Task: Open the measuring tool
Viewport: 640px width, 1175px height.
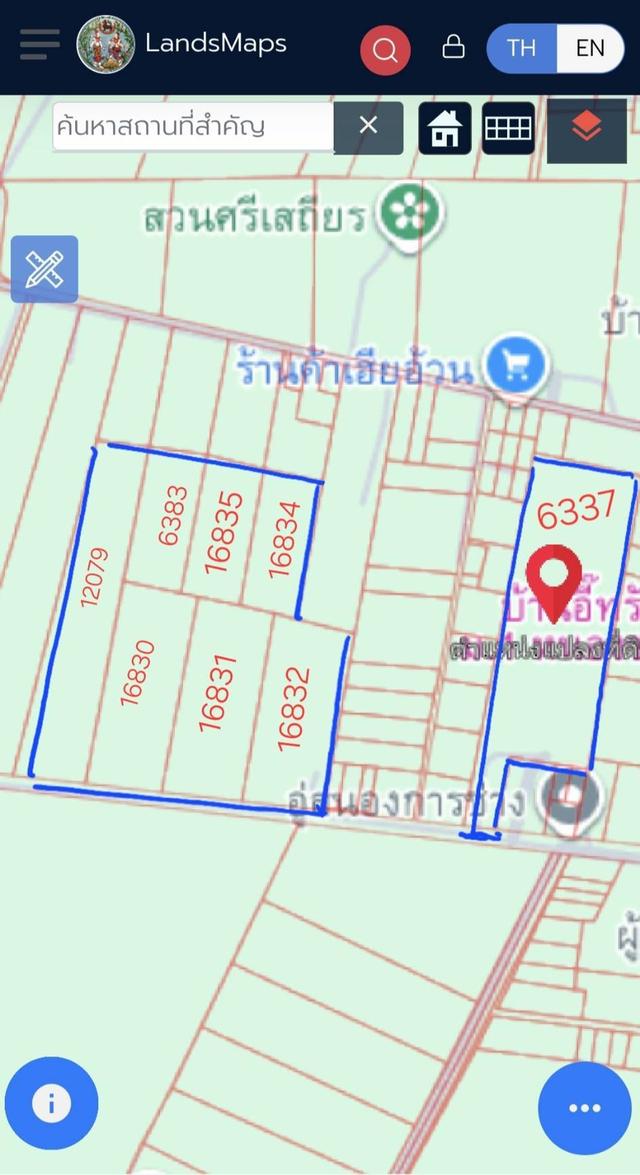Action: [44, 269]
